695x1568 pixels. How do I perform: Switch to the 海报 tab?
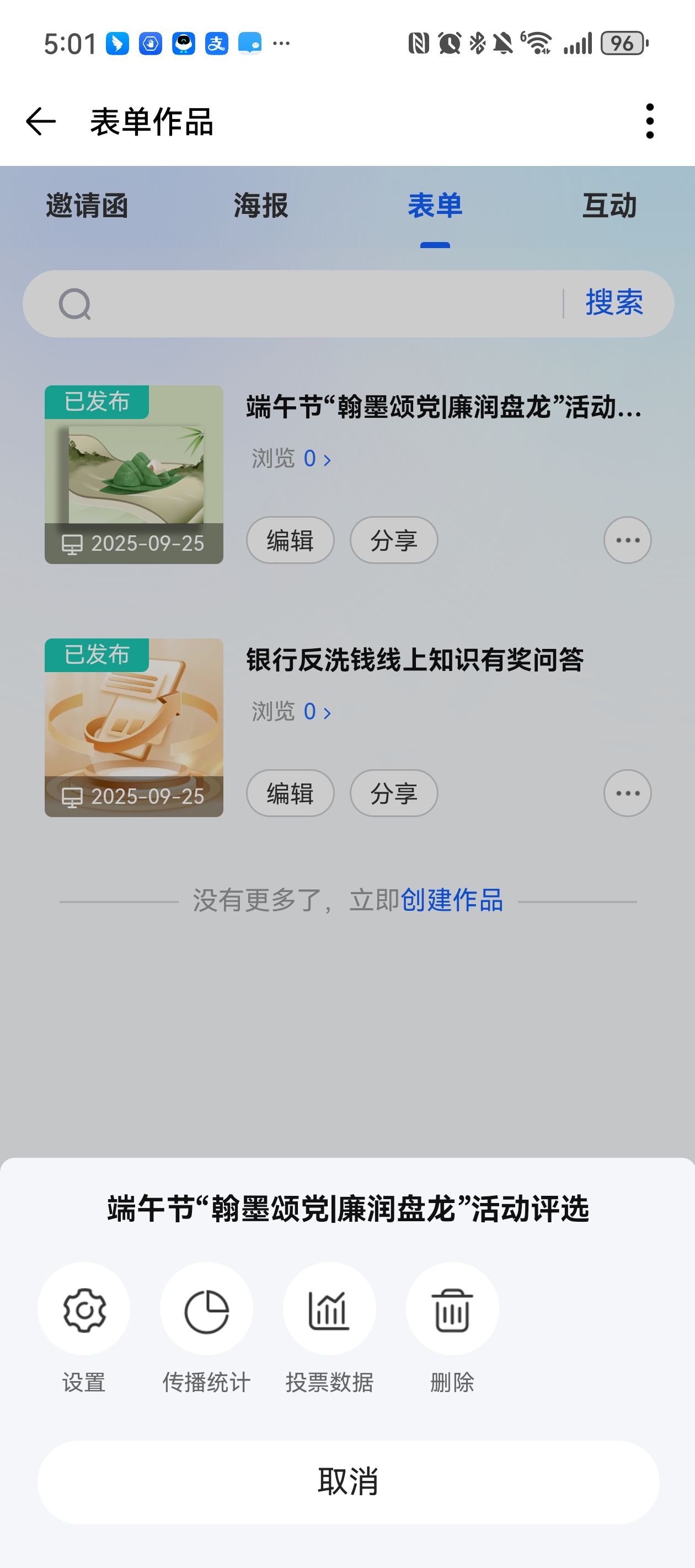tap(261, 206)
